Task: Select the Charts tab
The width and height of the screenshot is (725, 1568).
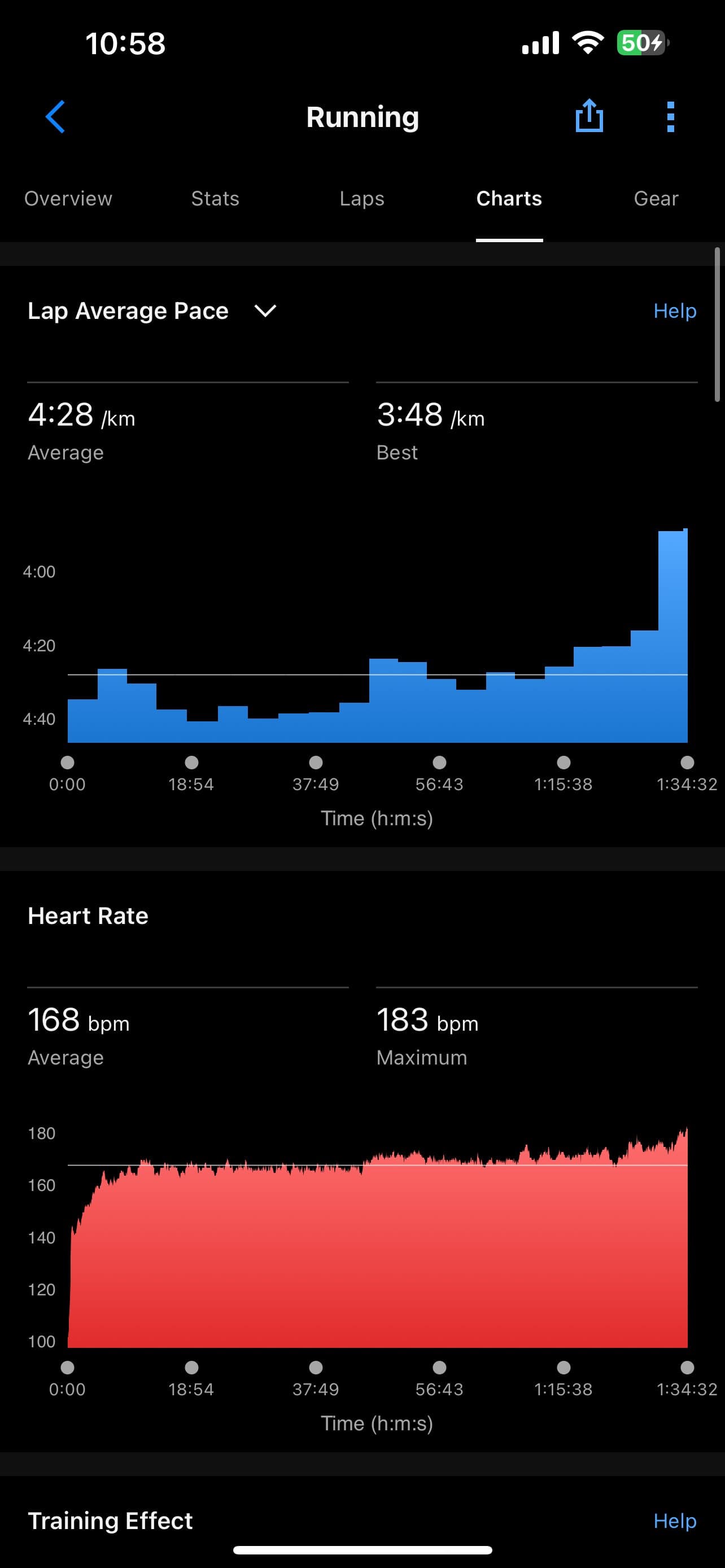Action: click(509, 199)
